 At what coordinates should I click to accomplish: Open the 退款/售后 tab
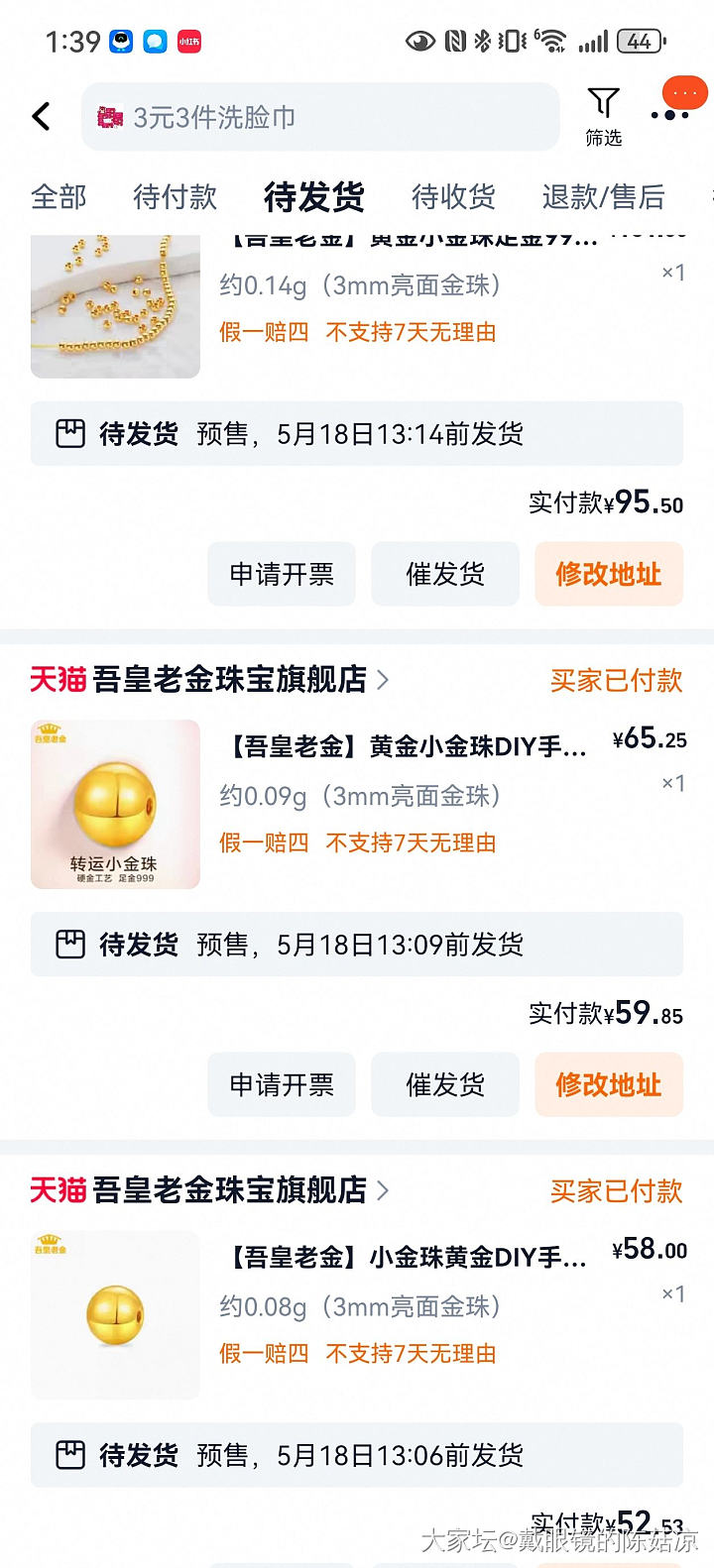click(603, 197)
